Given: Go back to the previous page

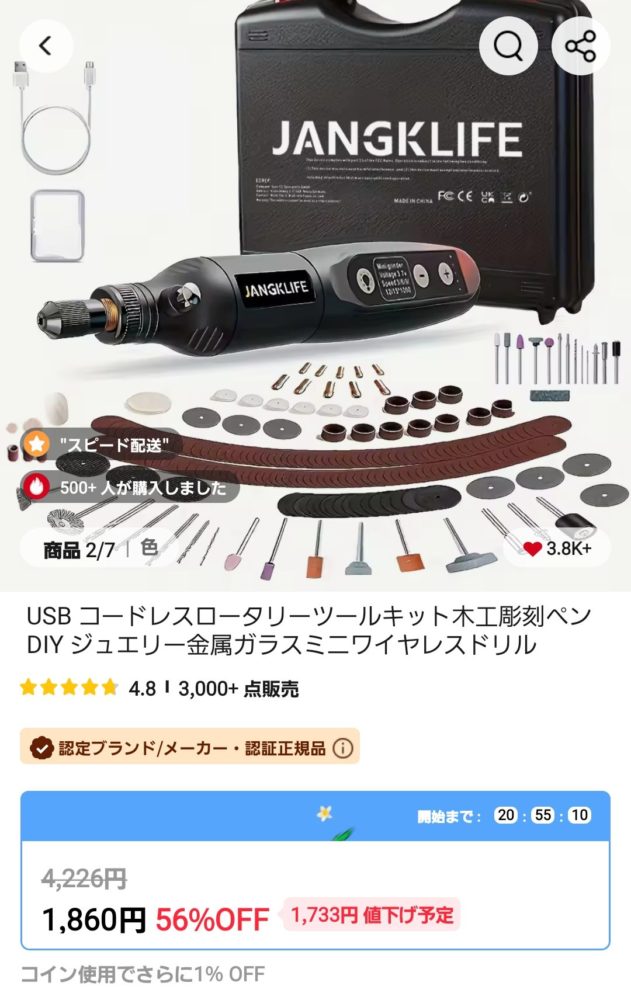Looking at the screenshot, I should click(x=47, y=46).
